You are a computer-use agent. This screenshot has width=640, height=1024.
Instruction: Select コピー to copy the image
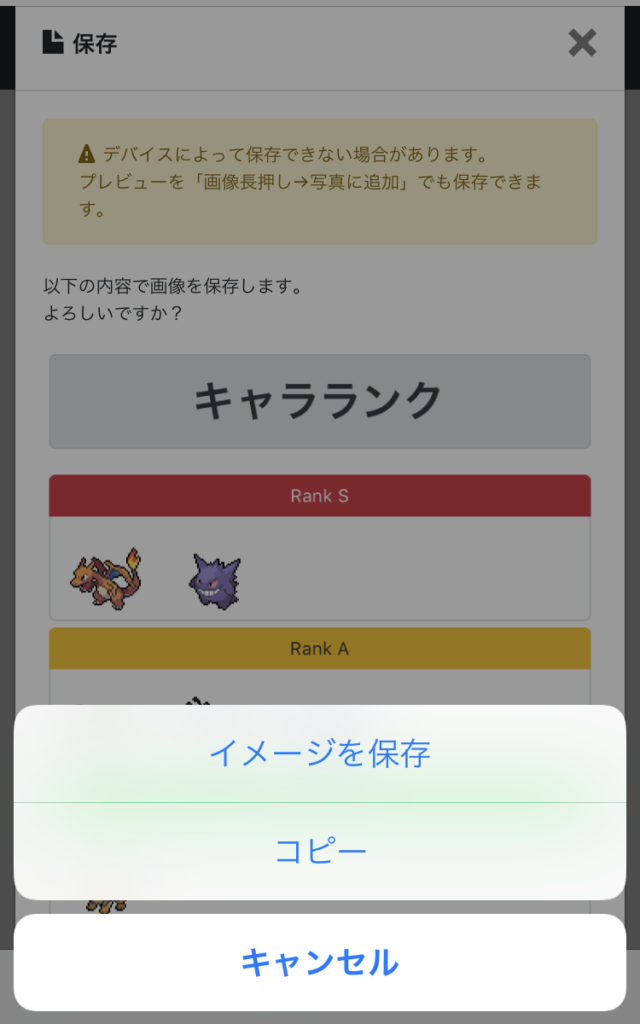tap(320, 851)
